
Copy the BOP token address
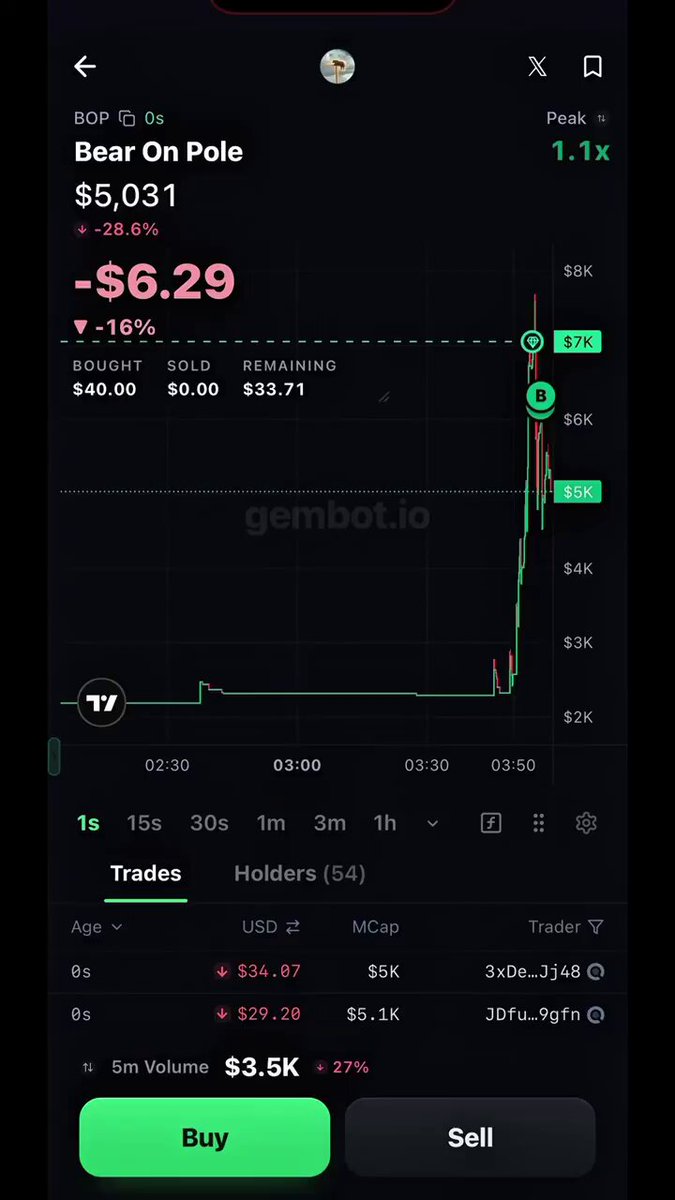click(x=127, y=118)
